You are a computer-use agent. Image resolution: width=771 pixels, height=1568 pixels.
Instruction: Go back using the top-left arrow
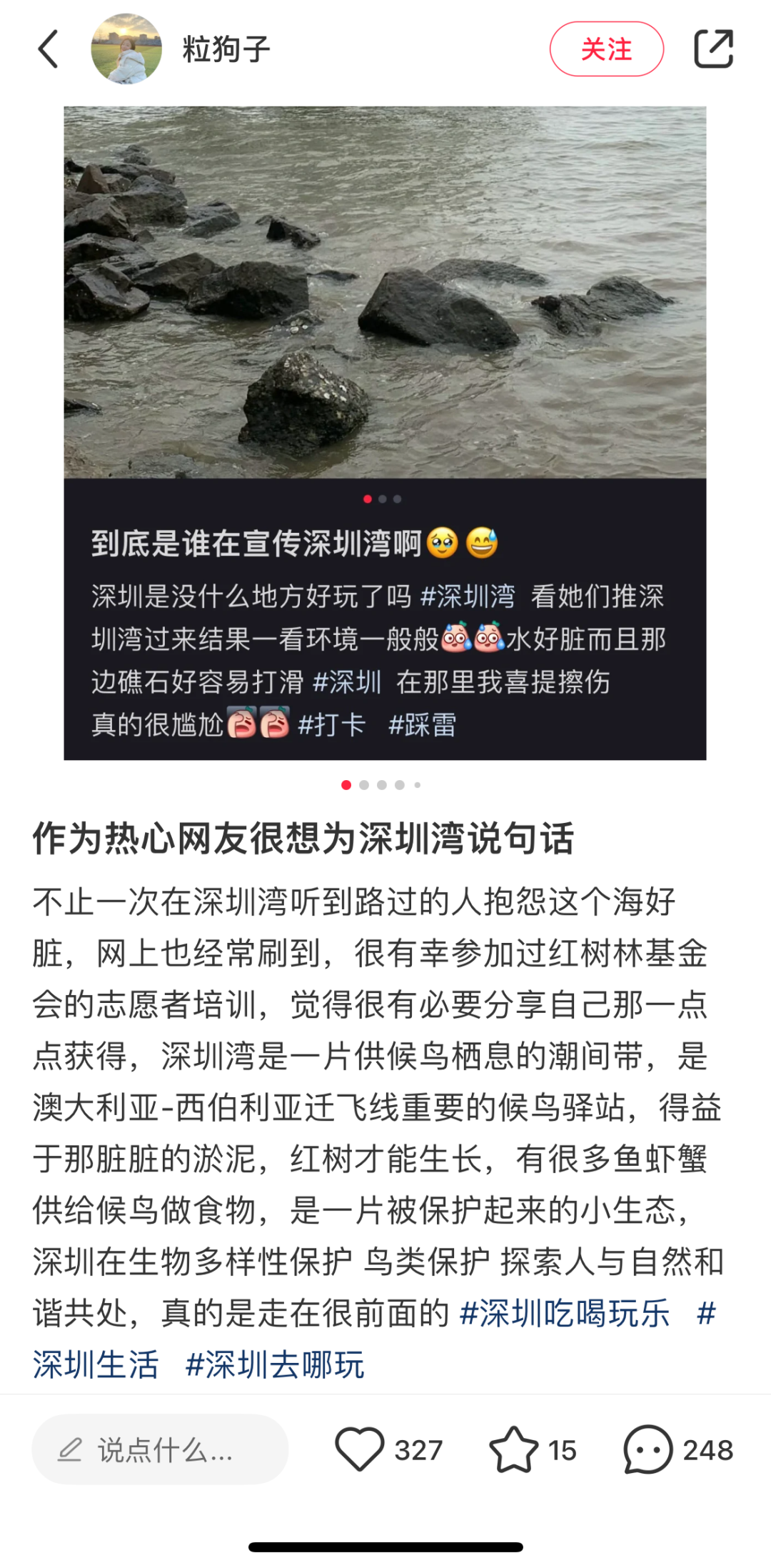point(48,49)
